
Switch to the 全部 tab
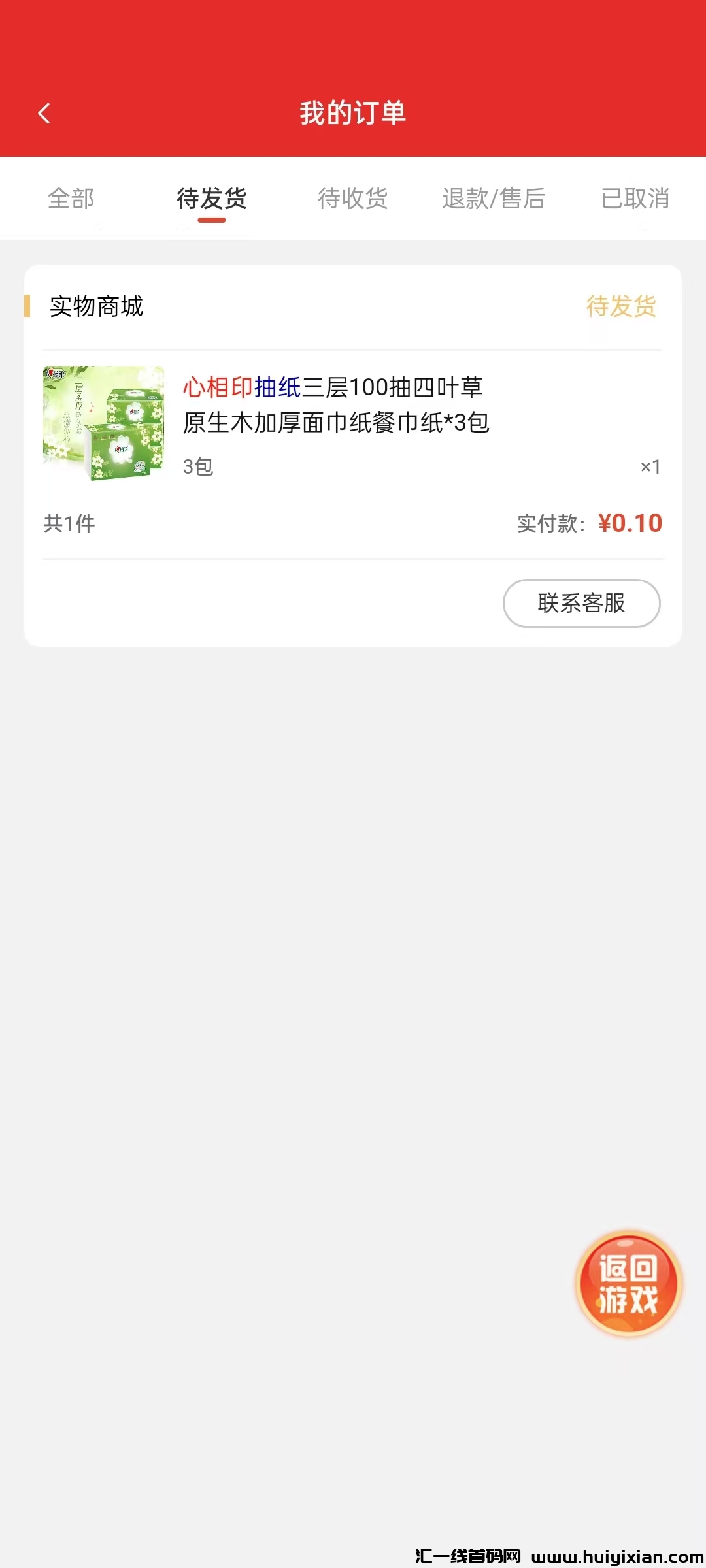[x=71, y=198]
